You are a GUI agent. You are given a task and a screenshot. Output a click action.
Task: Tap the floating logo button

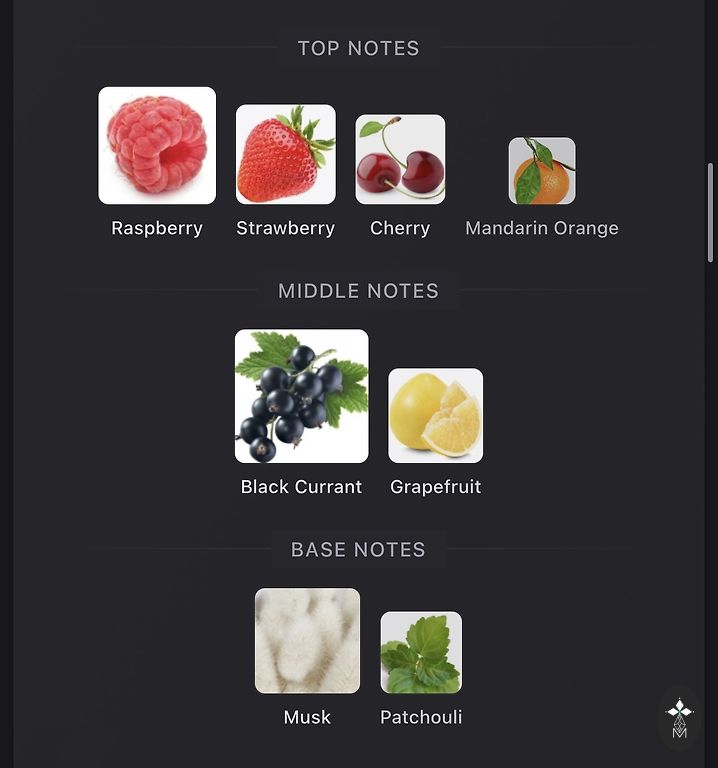pyautogui.click(x=680, y=718)
